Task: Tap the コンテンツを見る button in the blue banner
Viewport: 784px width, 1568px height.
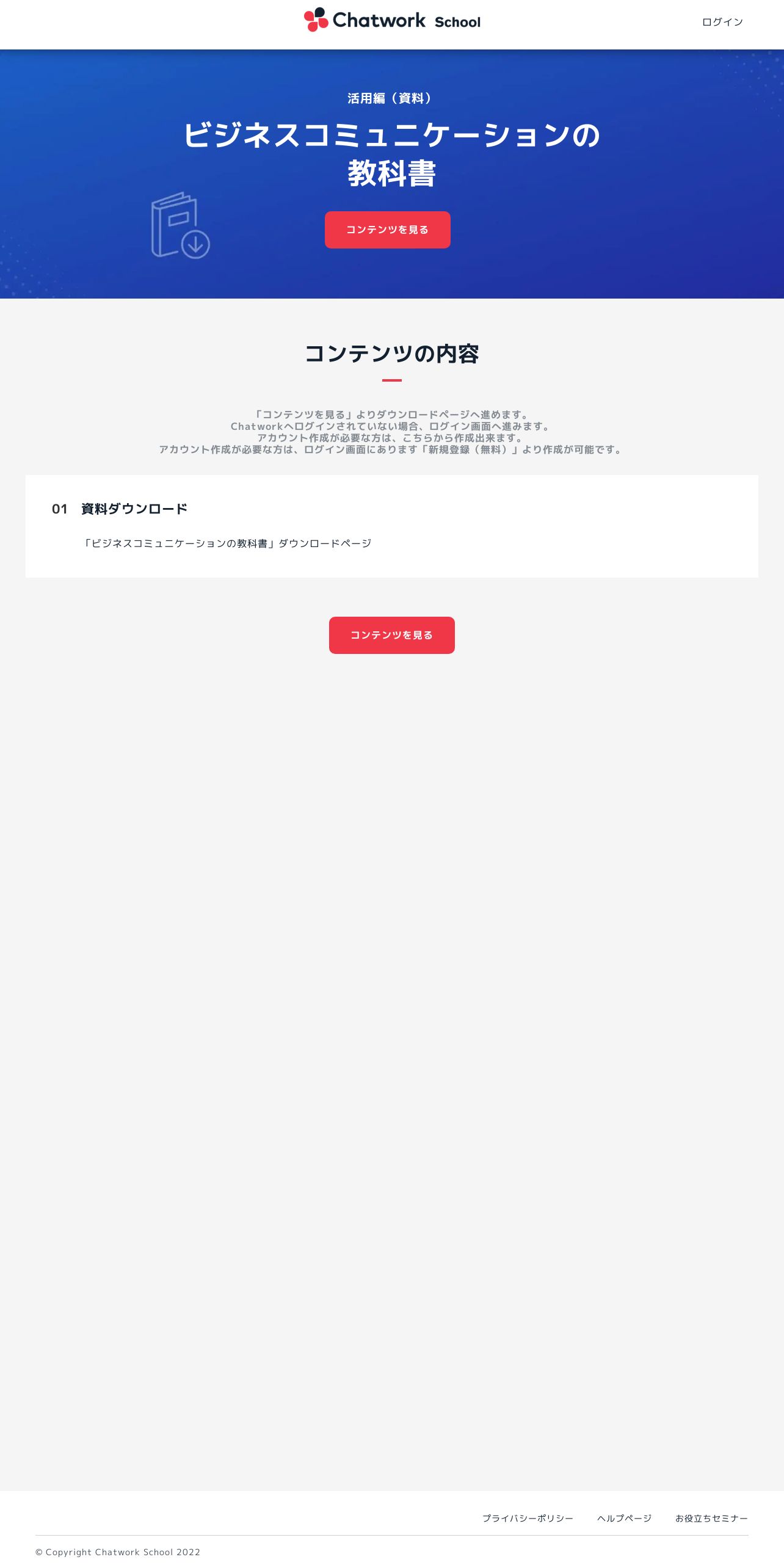Action: click(x=388, y=230)
